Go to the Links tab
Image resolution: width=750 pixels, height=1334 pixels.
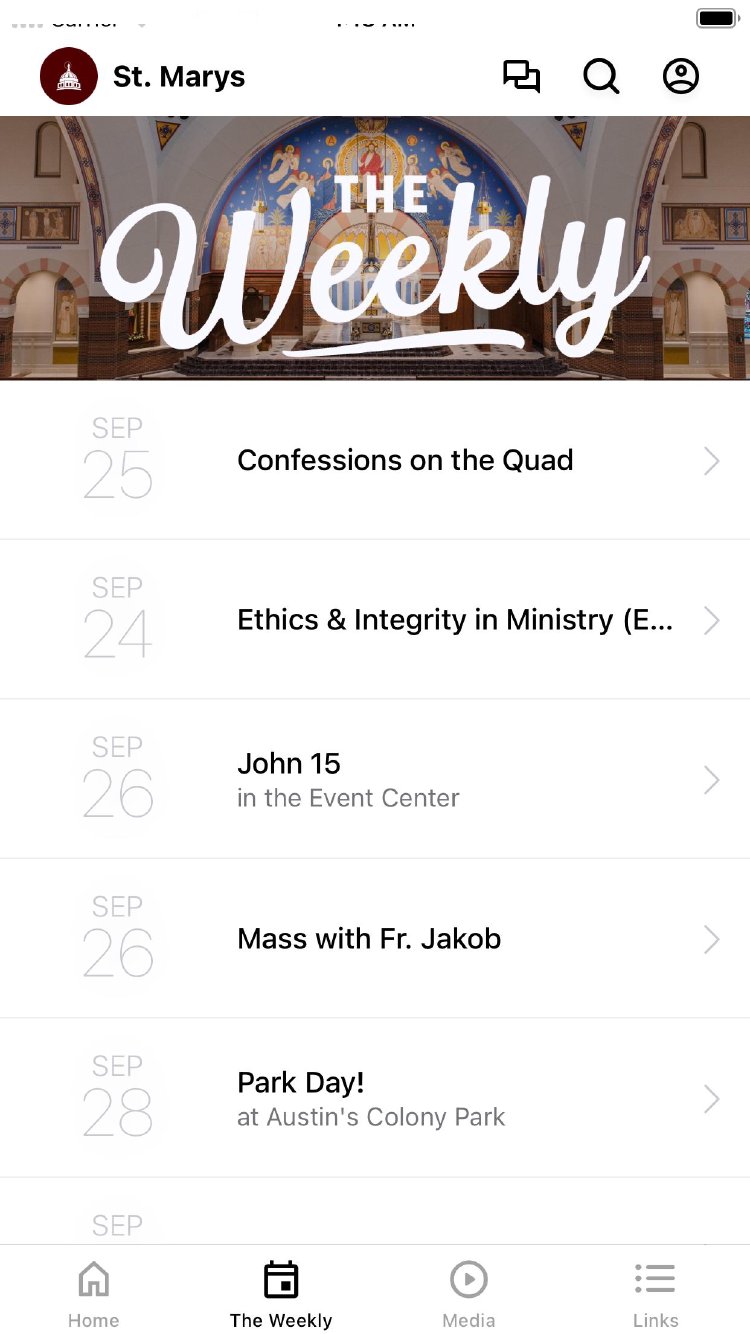click(x=655, y=1292)
